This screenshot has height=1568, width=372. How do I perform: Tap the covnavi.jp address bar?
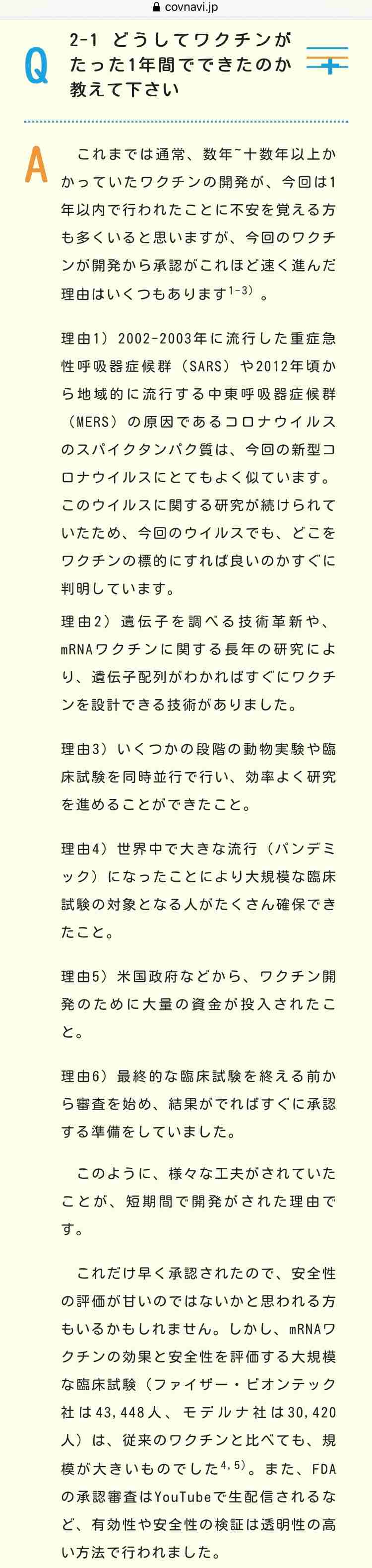[186, 8]
